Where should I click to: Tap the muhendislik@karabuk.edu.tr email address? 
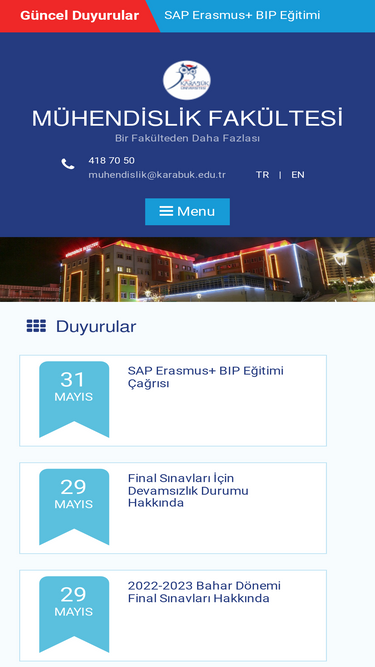[157, 175]
